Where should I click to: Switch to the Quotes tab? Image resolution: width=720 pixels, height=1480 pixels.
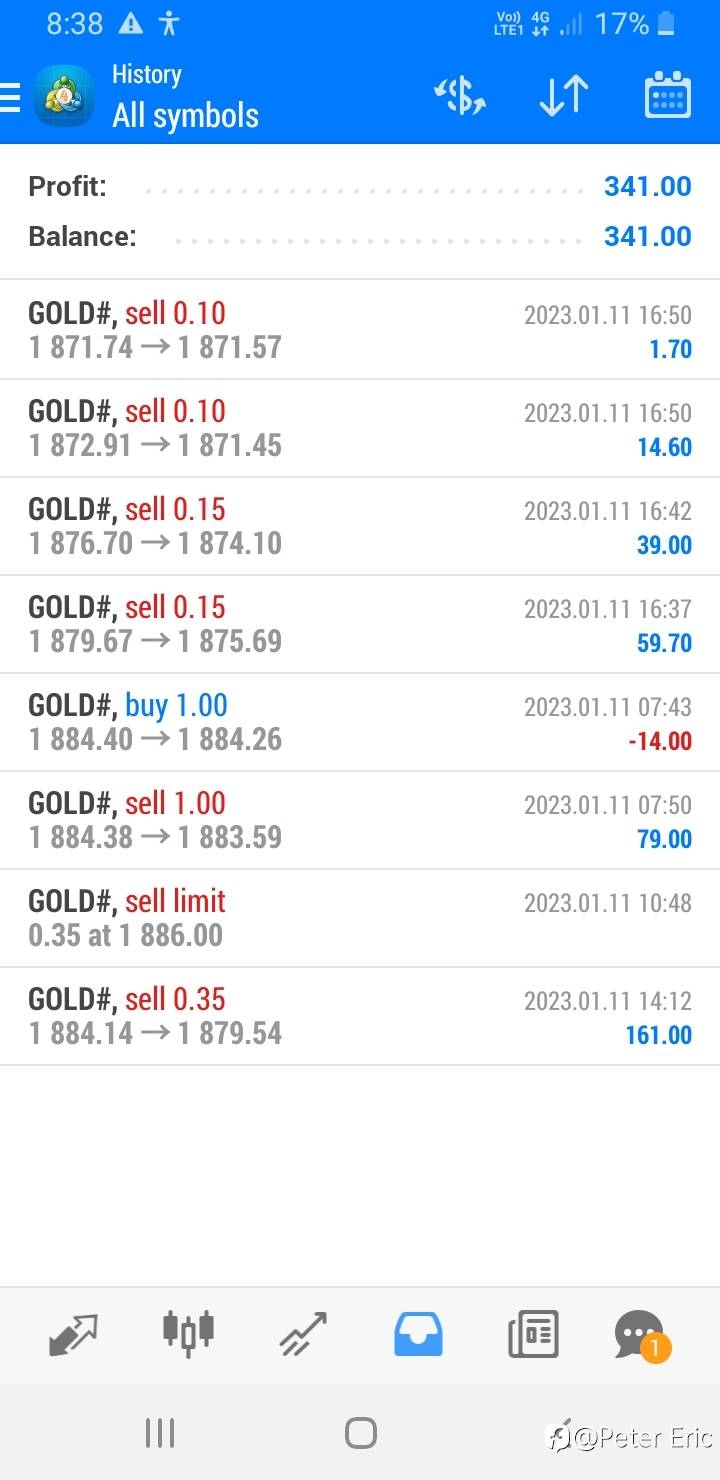point(74,1334)
